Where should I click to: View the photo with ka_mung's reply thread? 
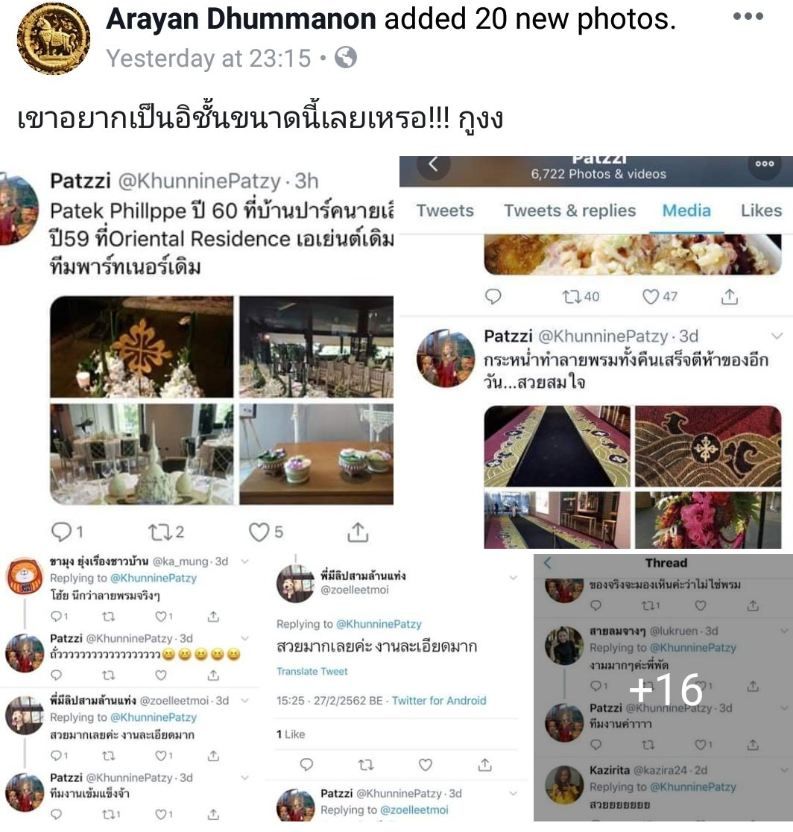130,690
